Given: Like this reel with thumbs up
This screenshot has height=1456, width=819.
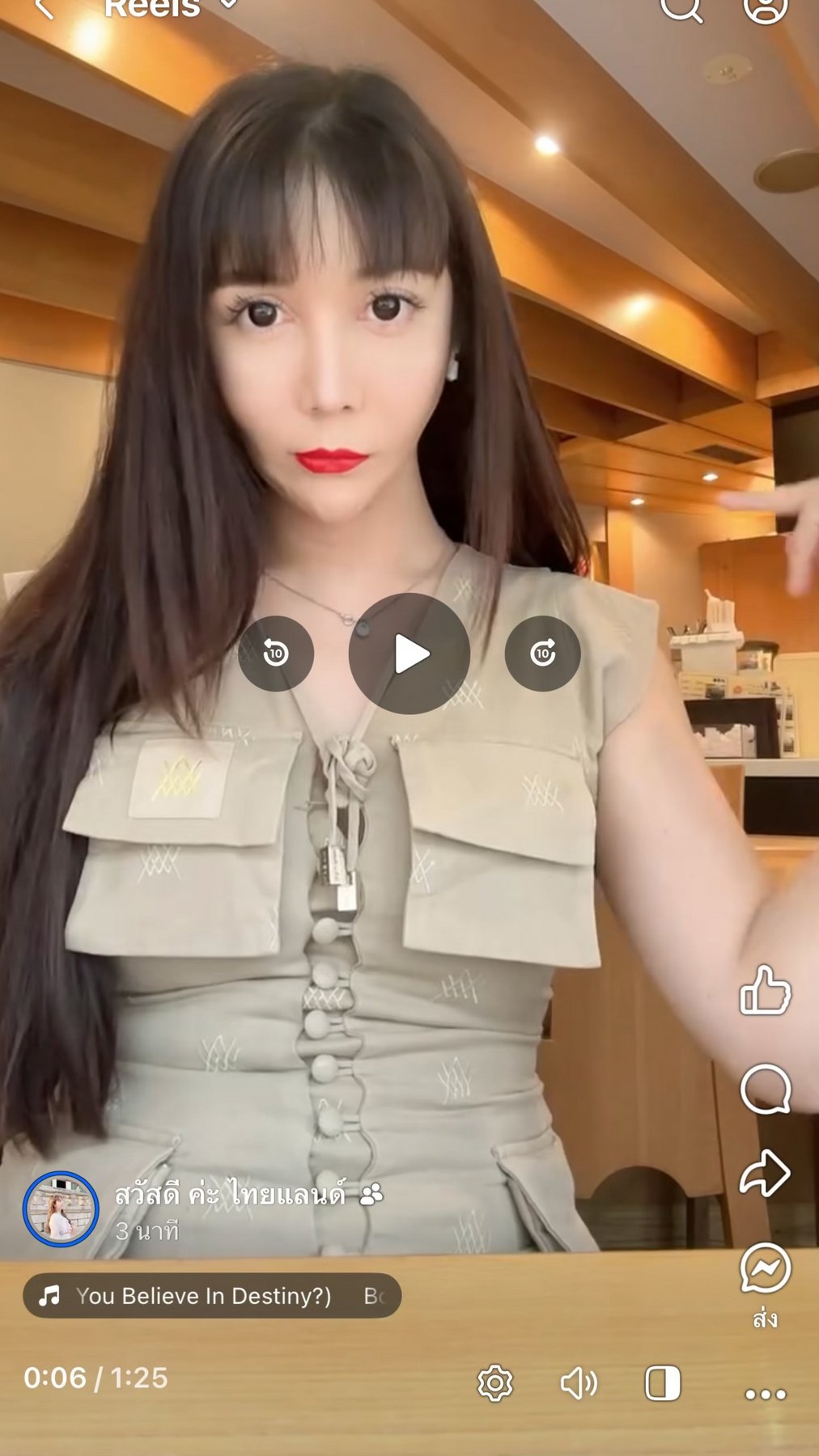Looking at the screenshot, I should click(x=765, y=990).
